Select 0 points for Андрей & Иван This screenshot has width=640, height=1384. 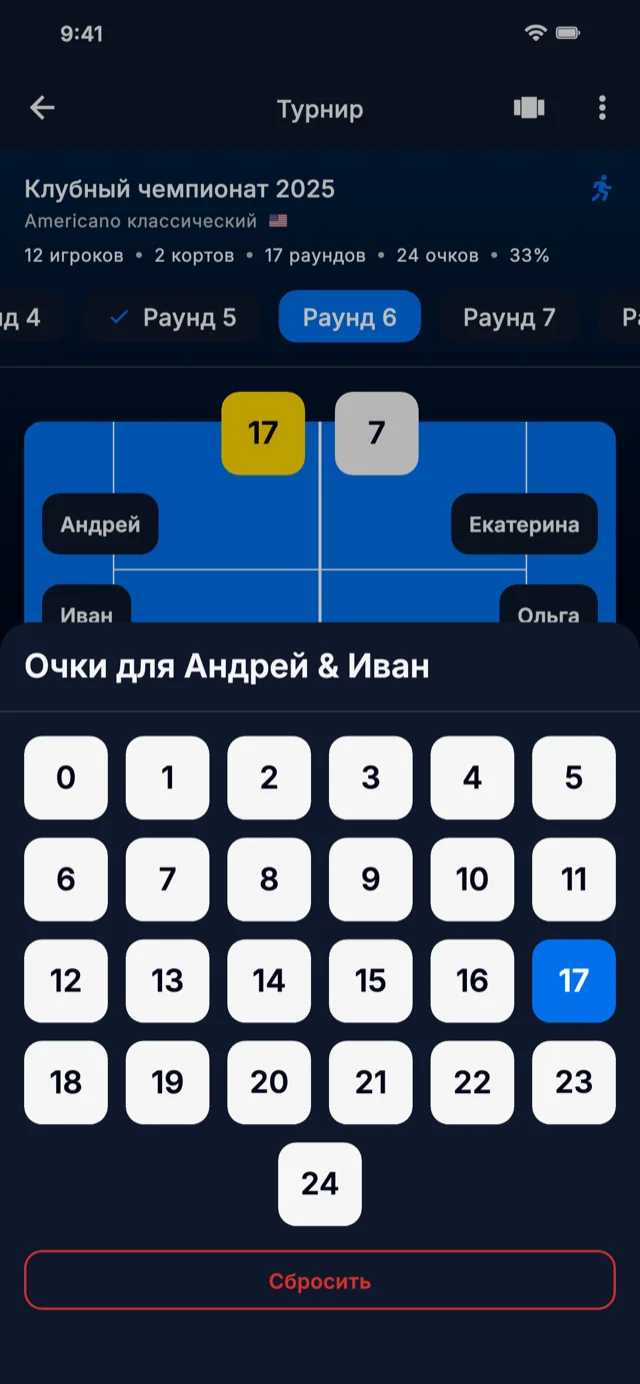[66, 778]
